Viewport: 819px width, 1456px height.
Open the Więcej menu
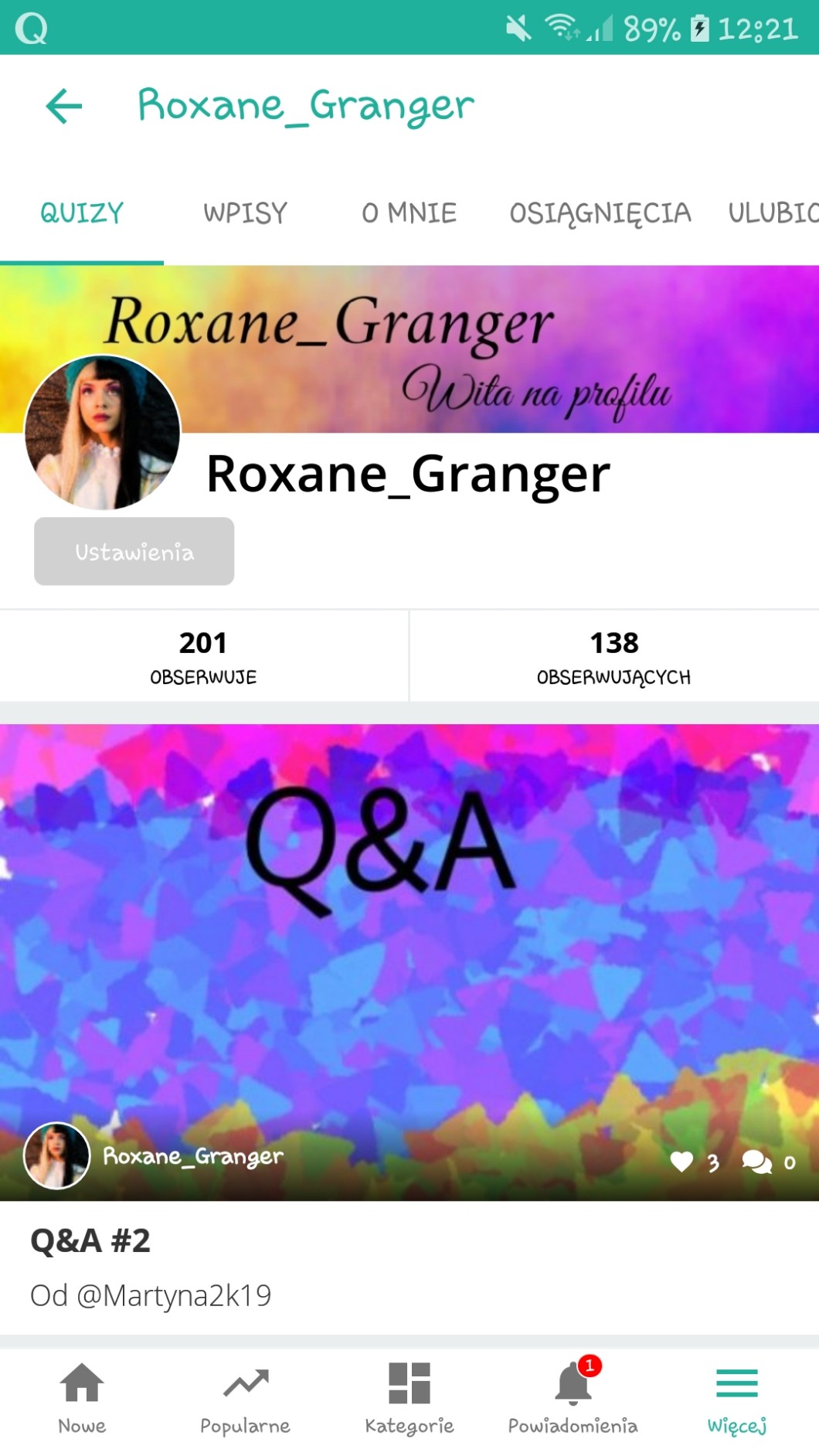point(736,1397)
